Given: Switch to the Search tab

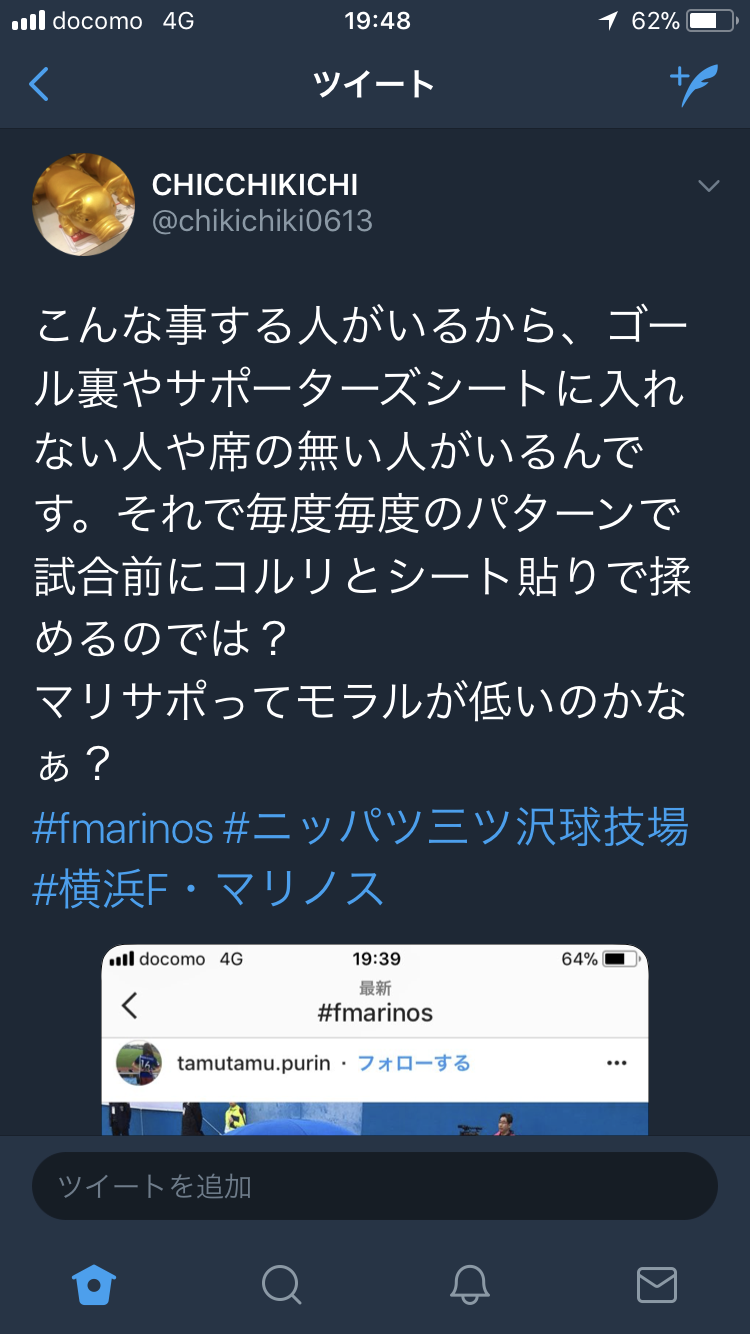Looking at the screenshot, I should [x=281, y=1285].
